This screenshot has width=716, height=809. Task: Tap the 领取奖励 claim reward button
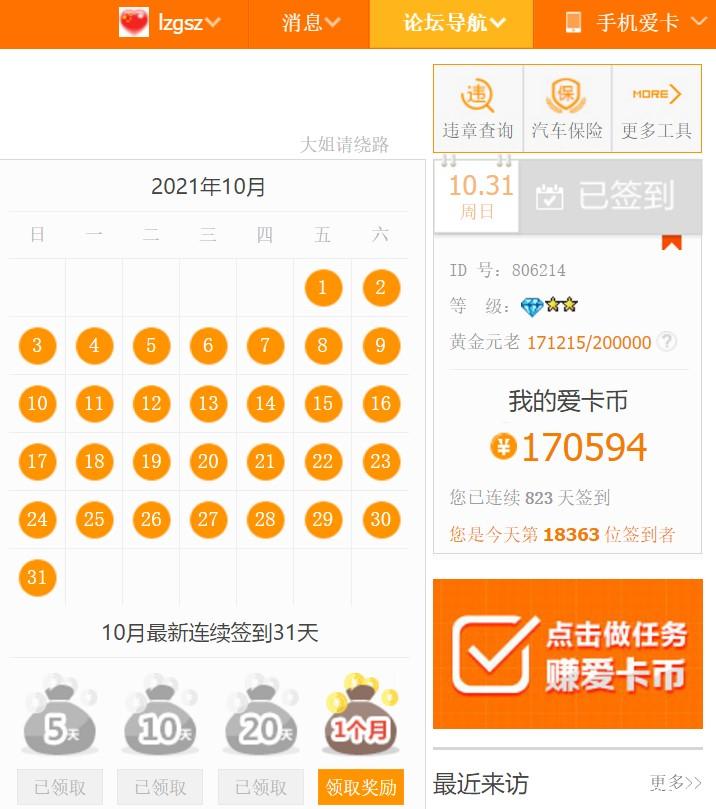360,787
